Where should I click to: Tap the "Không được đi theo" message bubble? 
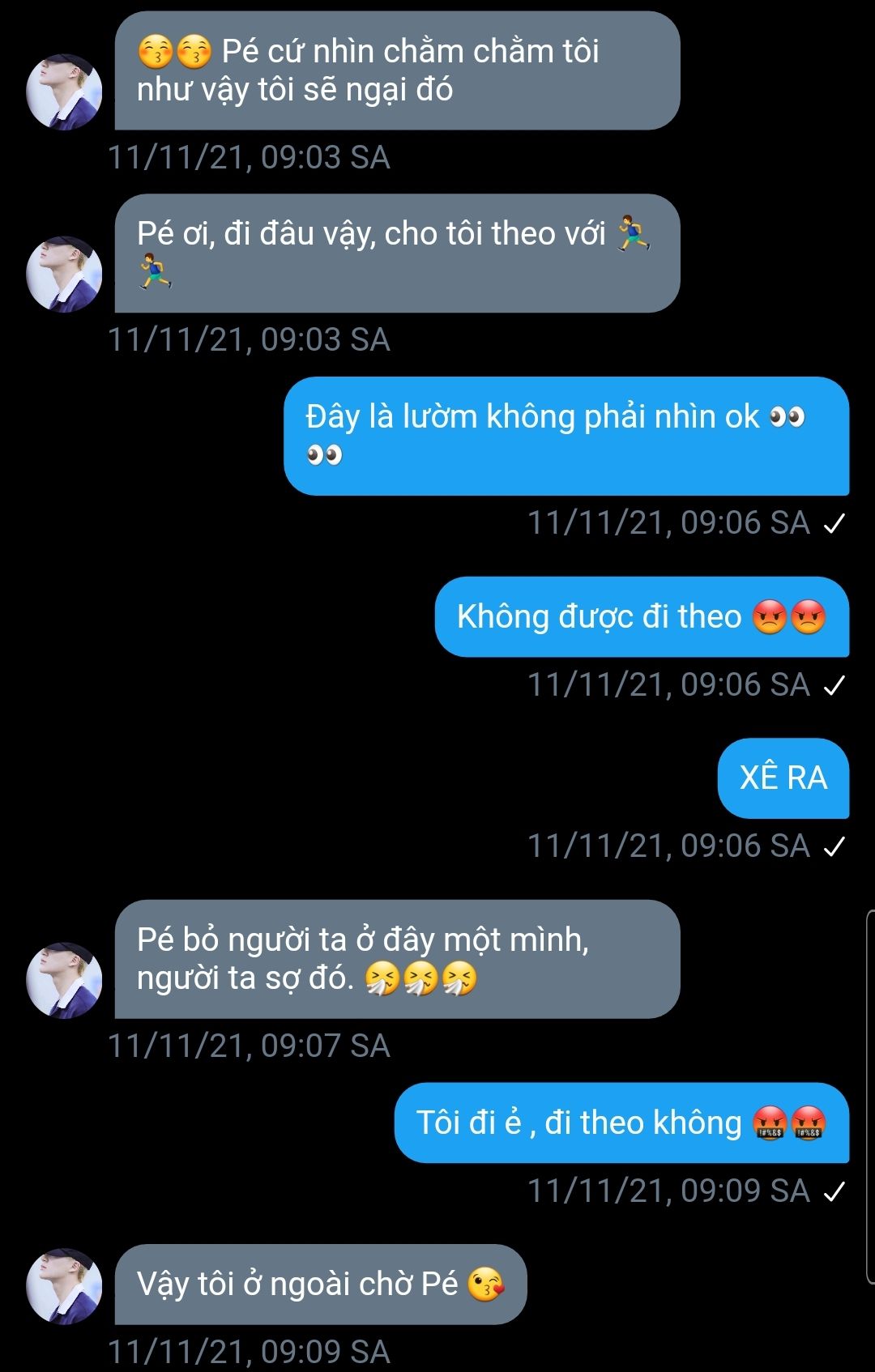[641, 617]
